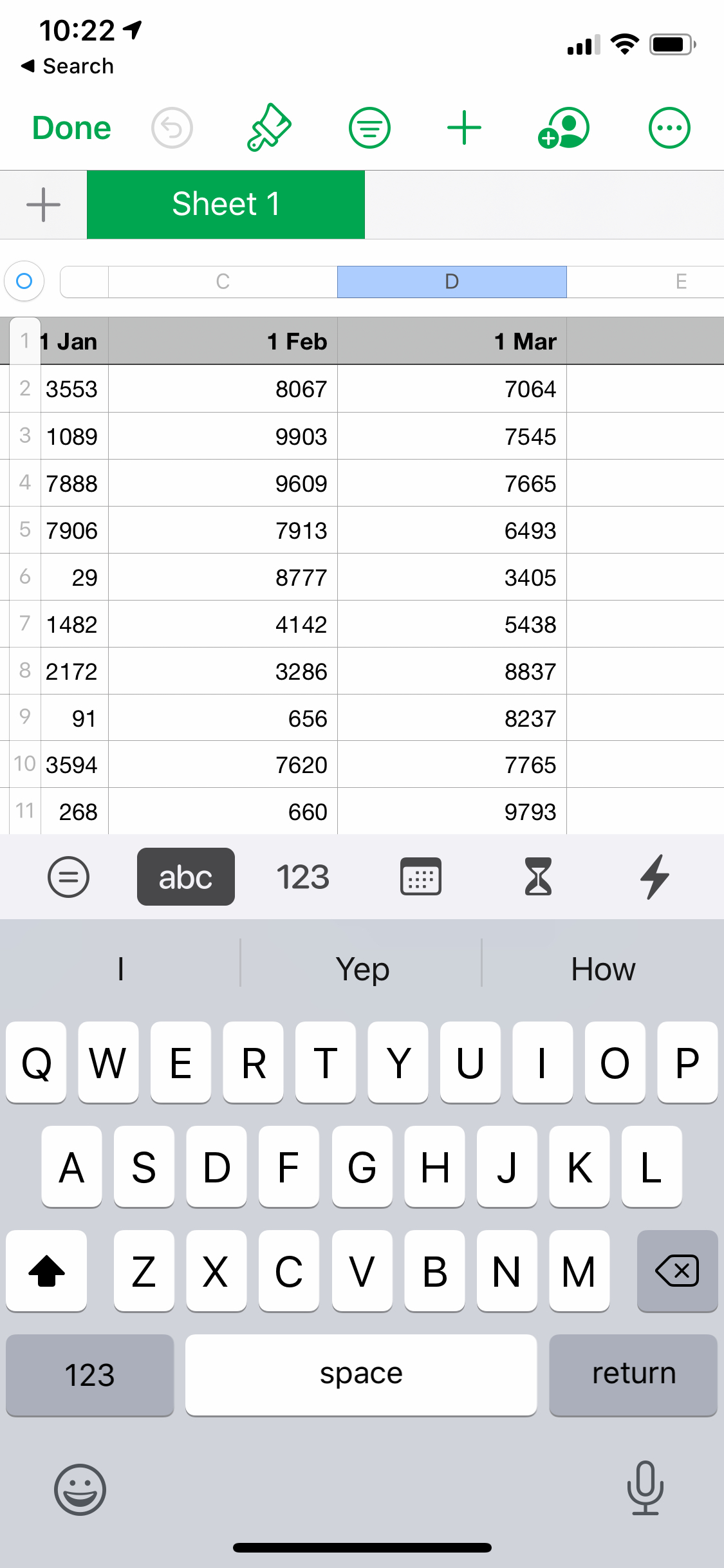This screenshot has width=724, height=1568.
Task: Select column C header
Action: [223, 282]
